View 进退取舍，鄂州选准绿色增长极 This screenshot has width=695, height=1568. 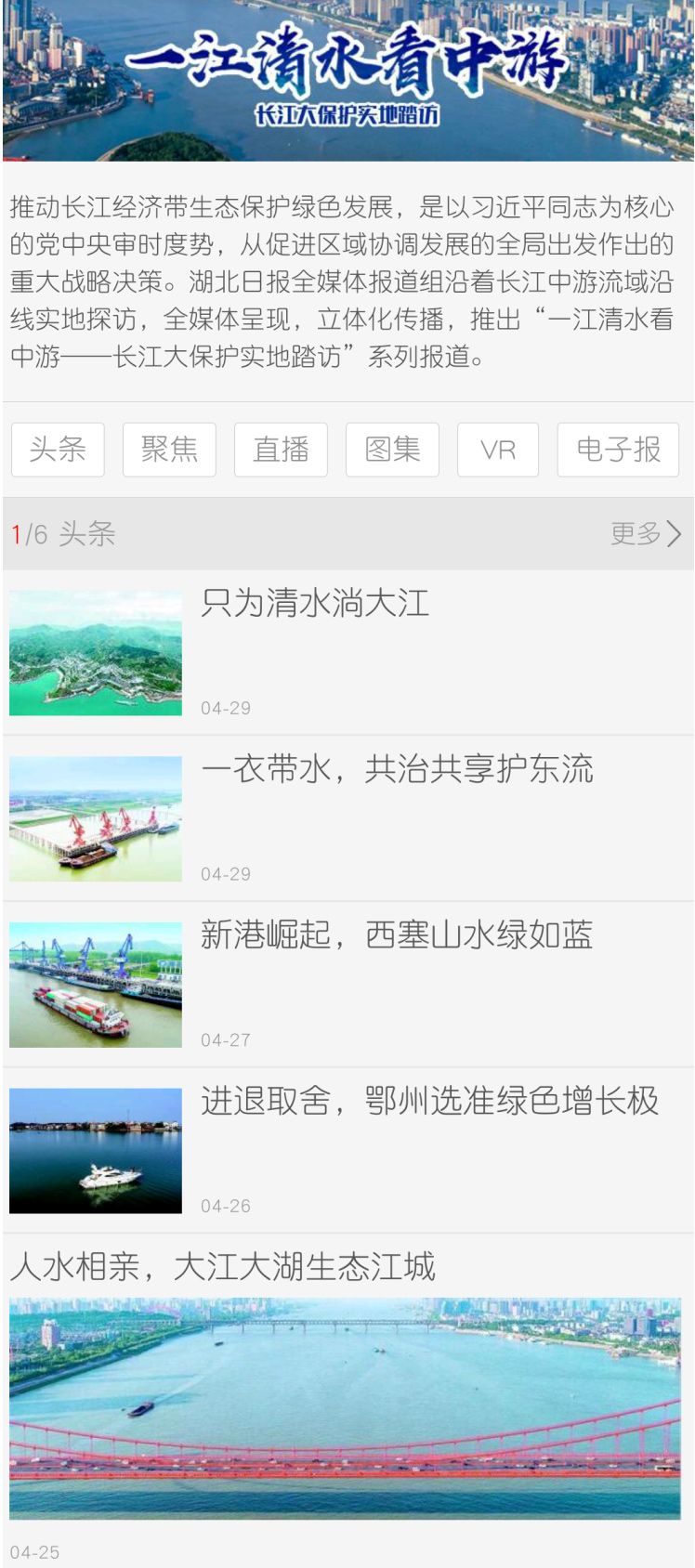(429, 1102)
